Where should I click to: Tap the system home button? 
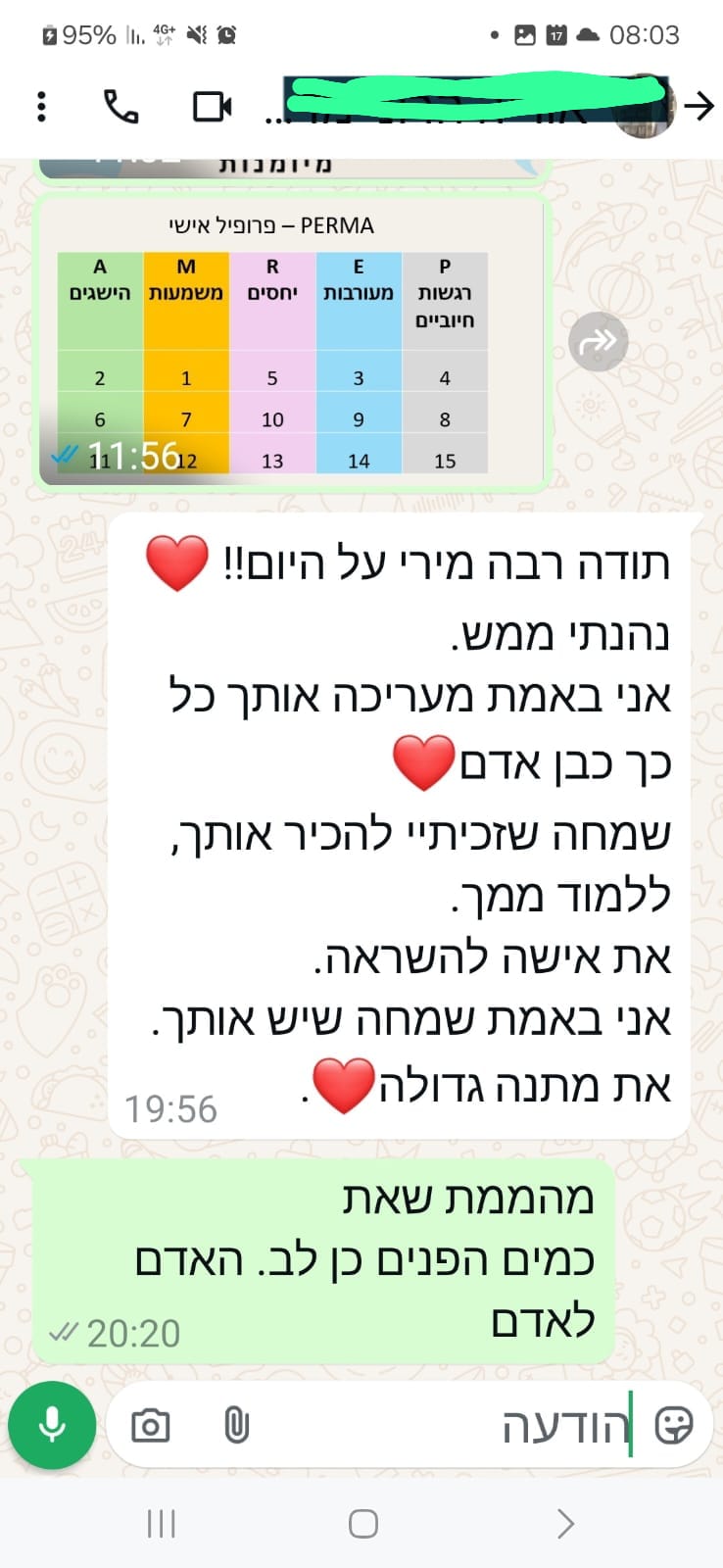pos(362,1524)
